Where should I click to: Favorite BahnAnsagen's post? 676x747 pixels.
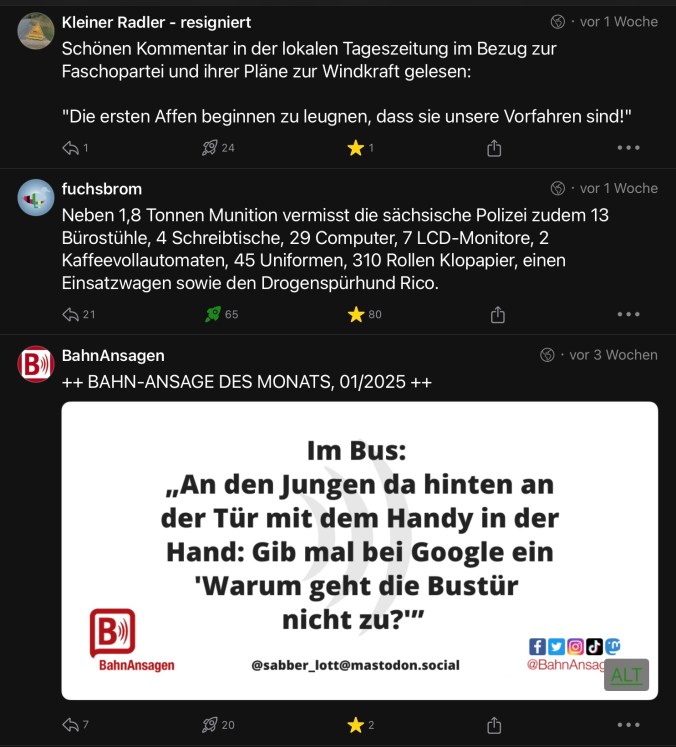click(x=355, y=725)
